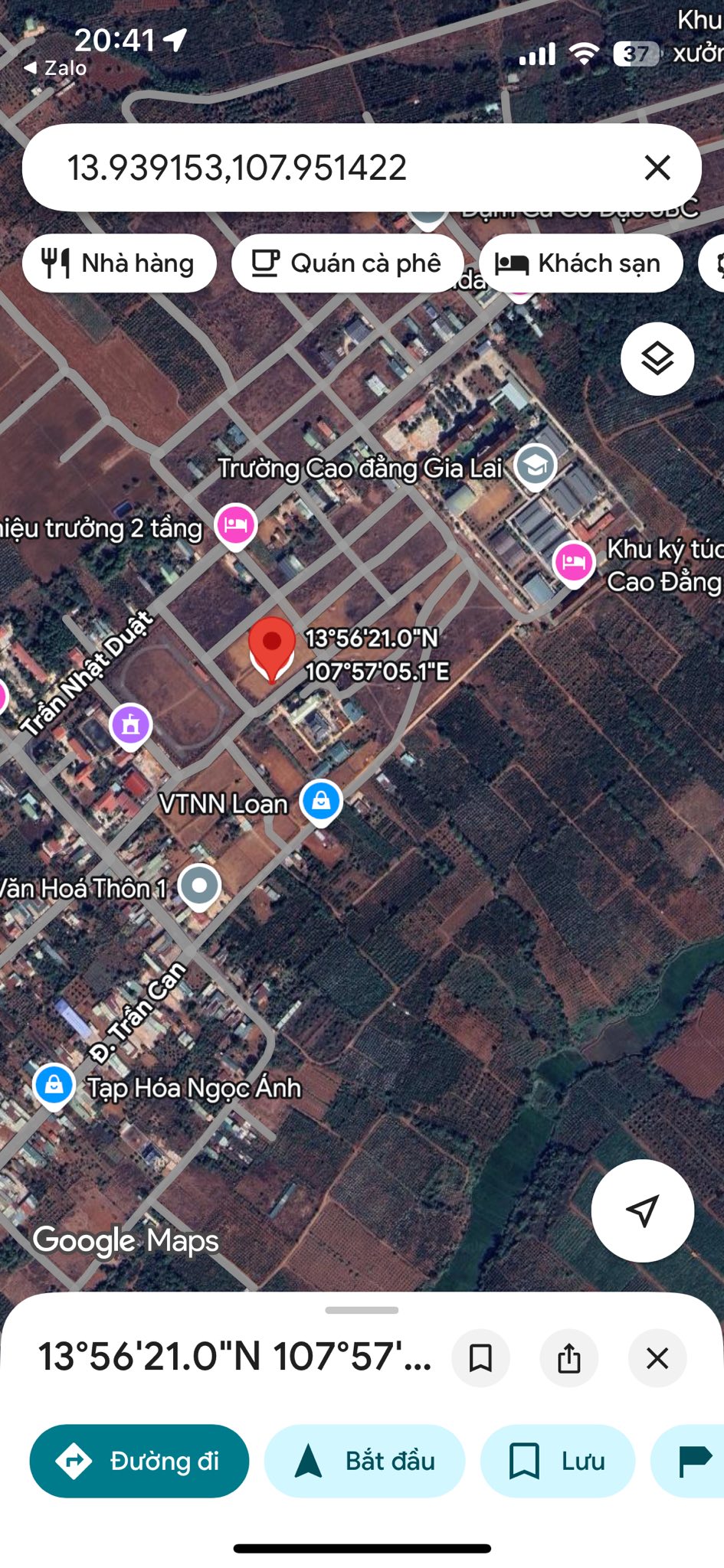Clear the coordinate search field
This screenshot has height=1568, width=724.
[x=657, y=167]
